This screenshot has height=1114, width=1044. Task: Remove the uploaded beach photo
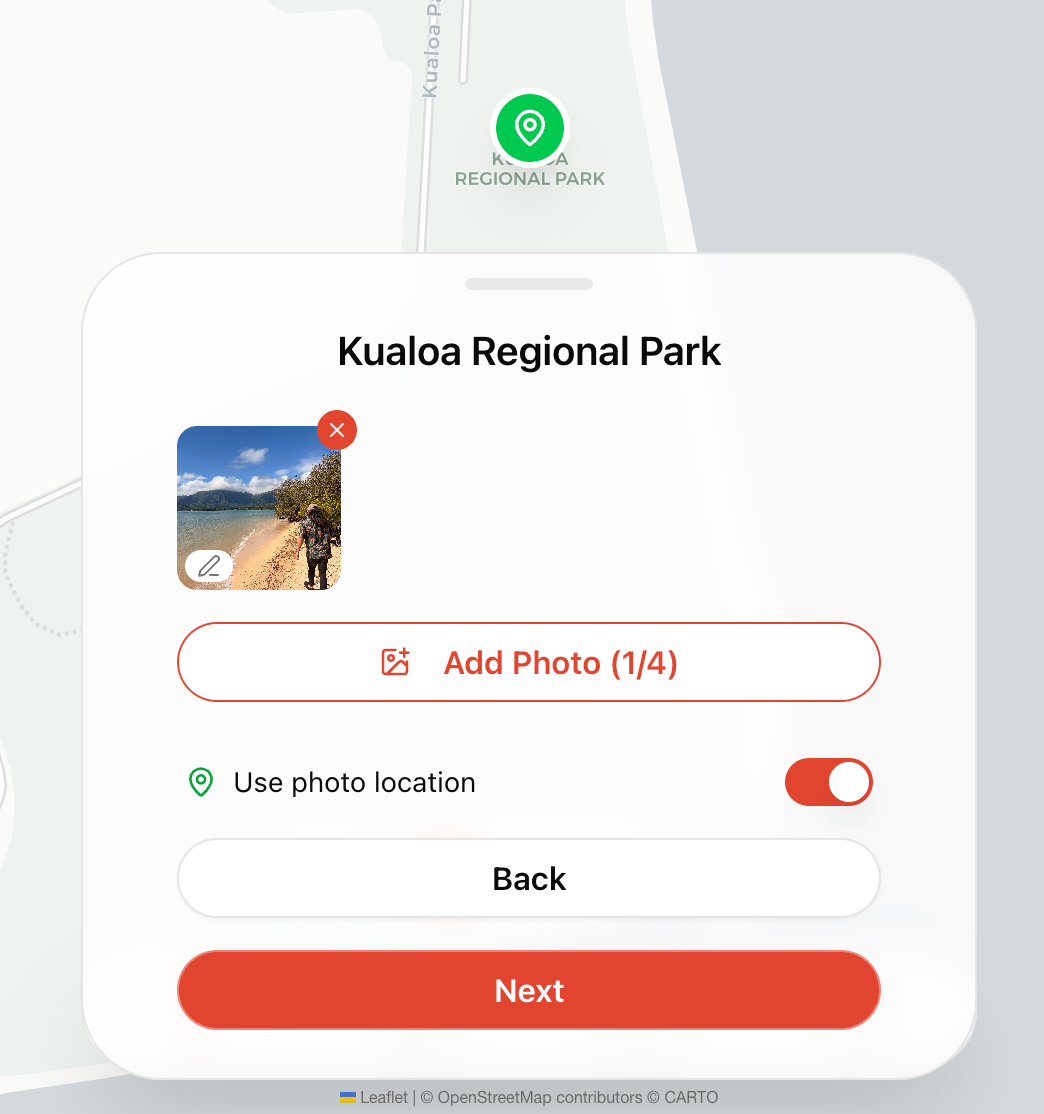(337, 430)
